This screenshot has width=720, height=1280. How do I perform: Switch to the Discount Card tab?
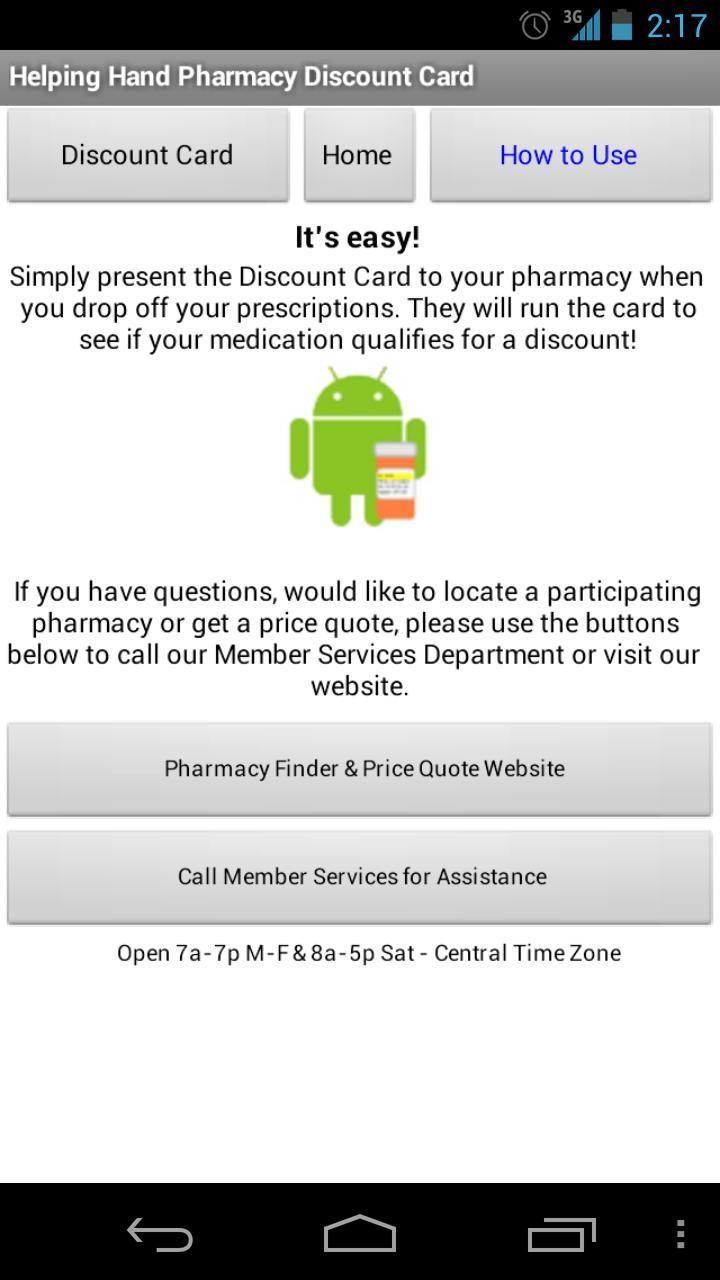(147, 155)
